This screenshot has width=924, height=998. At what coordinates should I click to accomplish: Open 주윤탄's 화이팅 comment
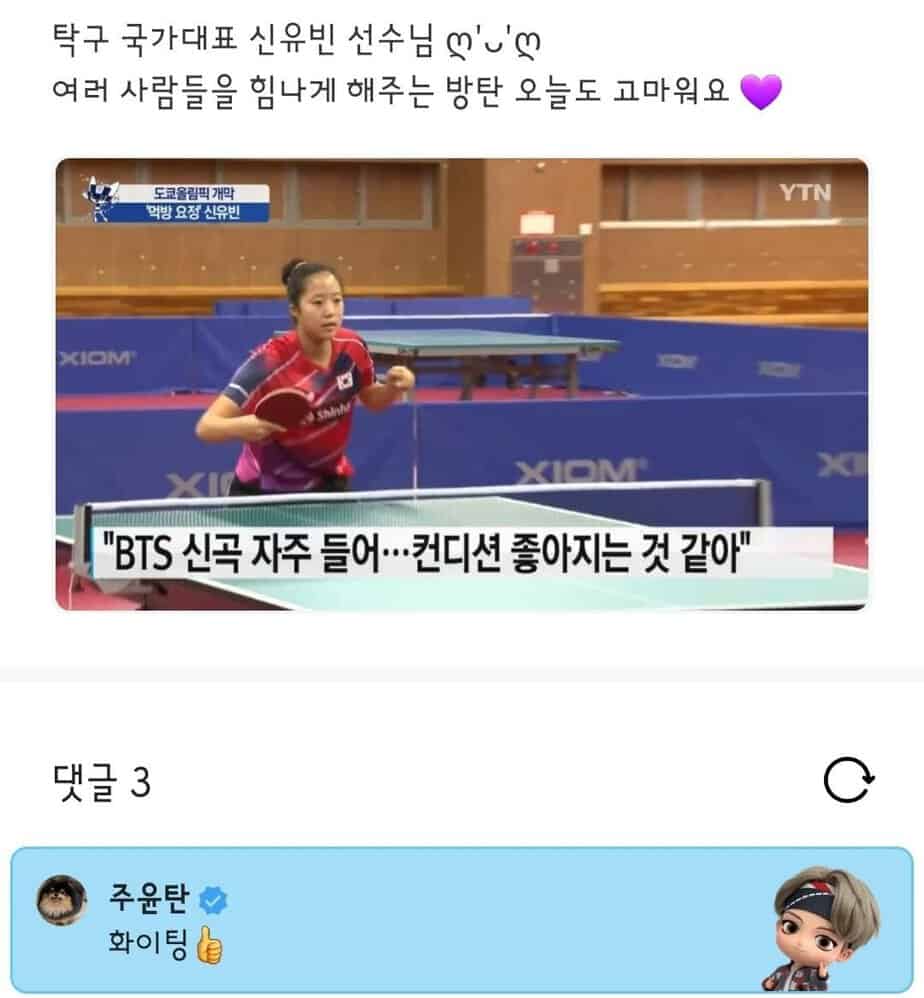click(165, 945)
